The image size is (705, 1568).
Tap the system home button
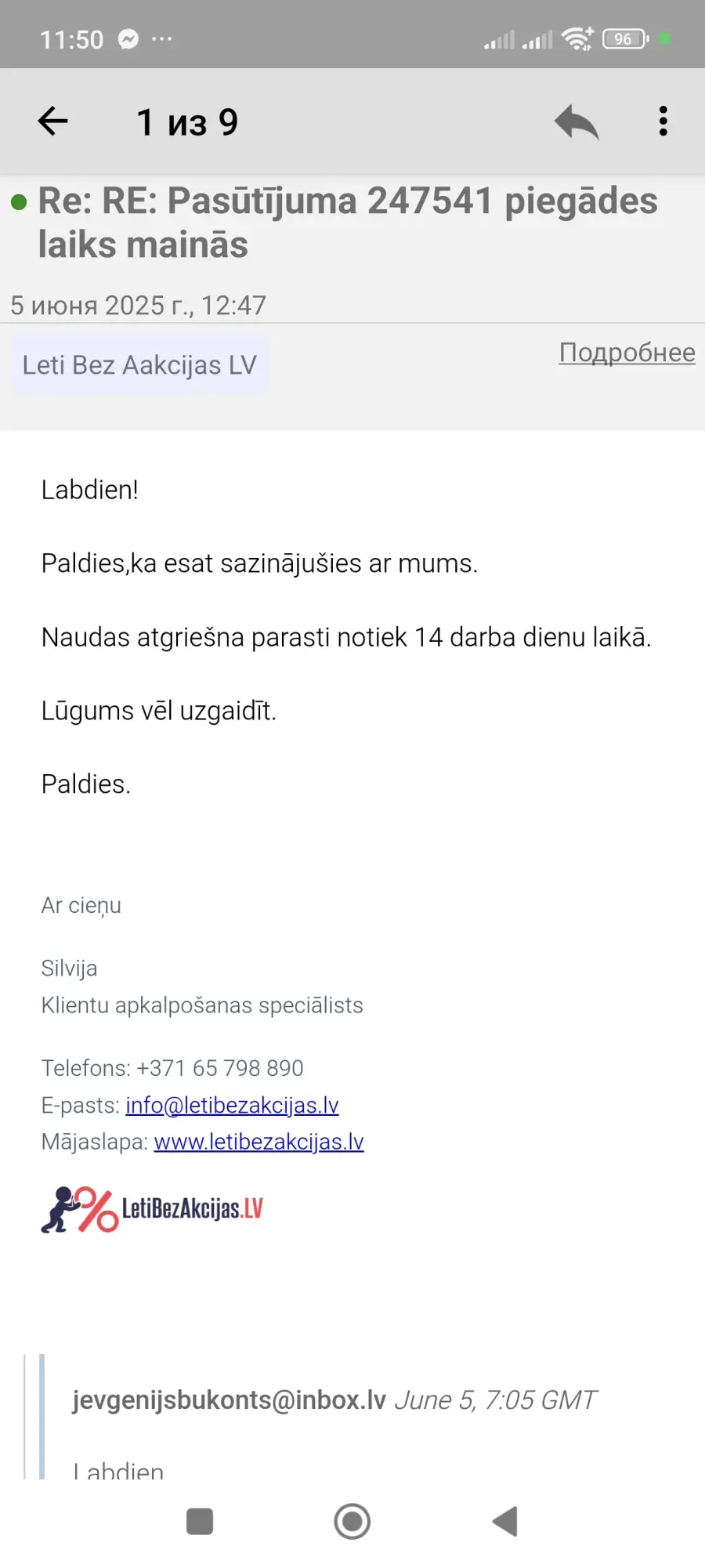[352, 1522]
